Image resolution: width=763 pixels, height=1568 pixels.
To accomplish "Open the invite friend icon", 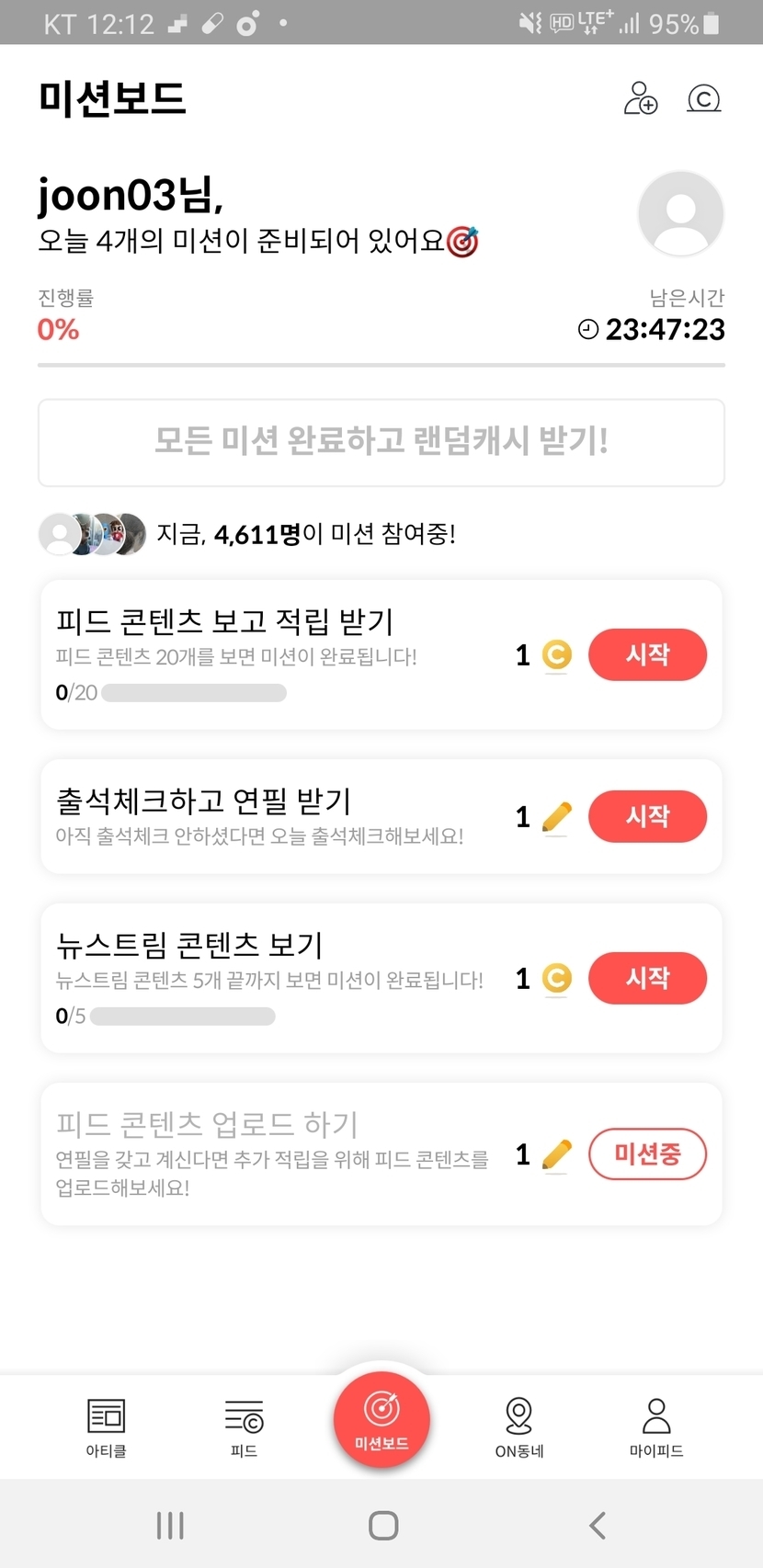I will pyautogui.click(x=641, y=98).
